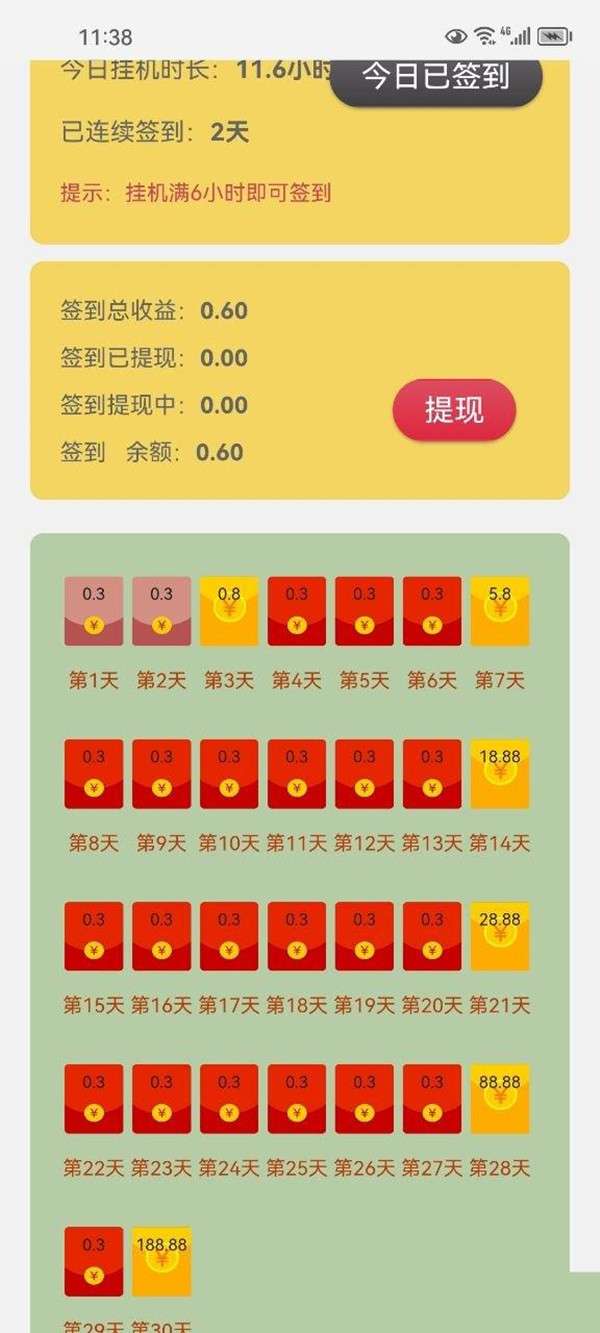
Task: Open the 188.88 gold envelope
Action: coord(161,1261)
